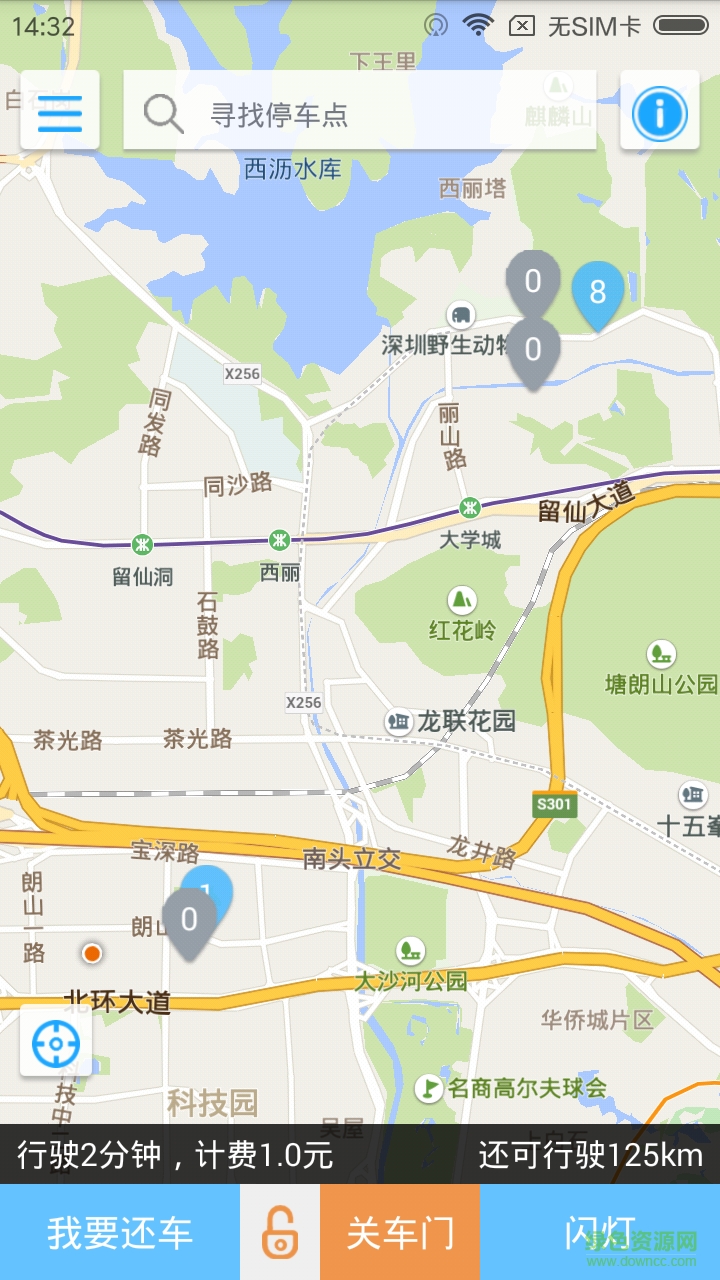Viewport: 720px width, 1280px height.
Task: Tap the 我要还车 button
Action: (x=120, y=1232)
